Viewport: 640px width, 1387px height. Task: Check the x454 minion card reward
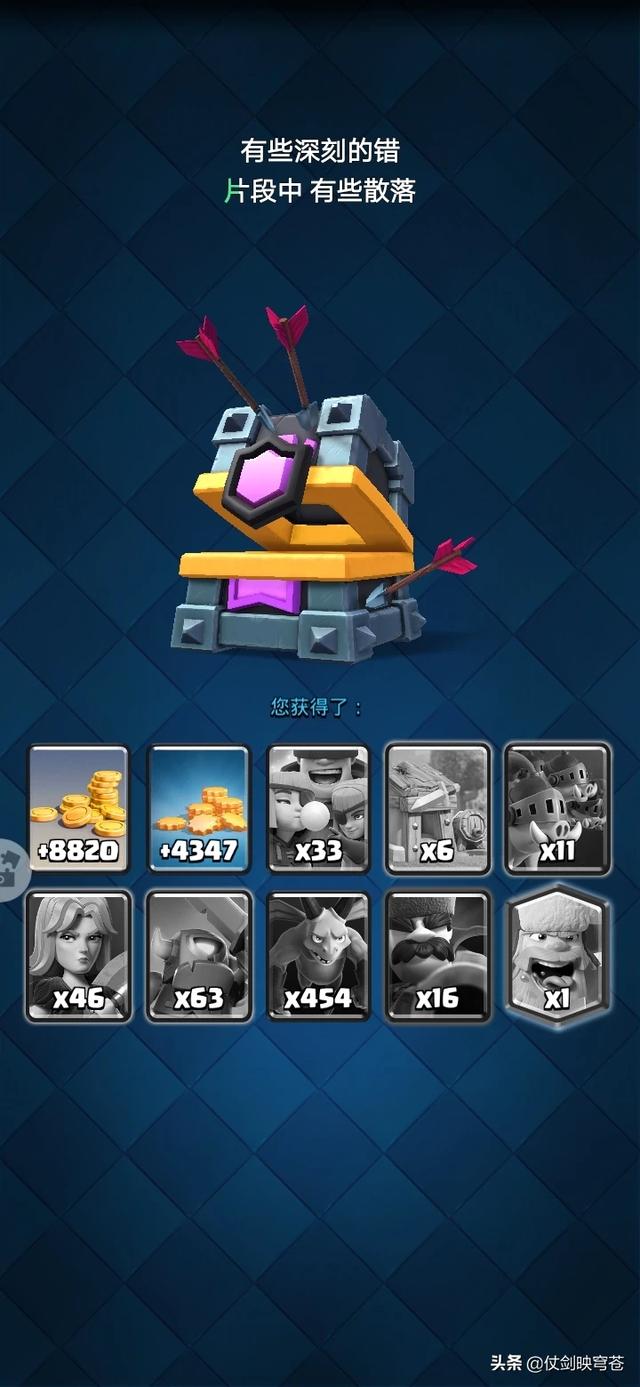click(318, 956)
